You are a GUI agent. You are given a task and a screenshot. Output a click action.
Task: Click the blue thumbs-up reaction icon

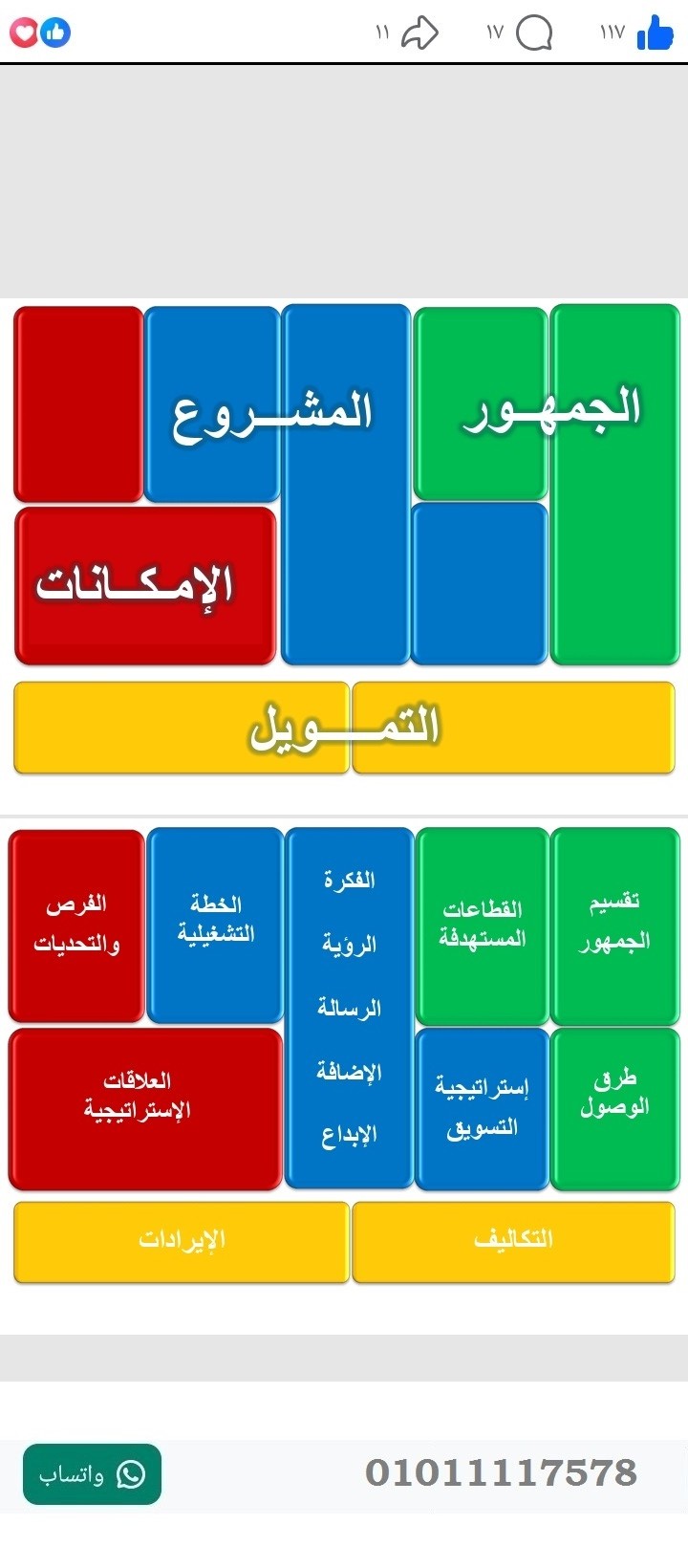pos(55,32)
